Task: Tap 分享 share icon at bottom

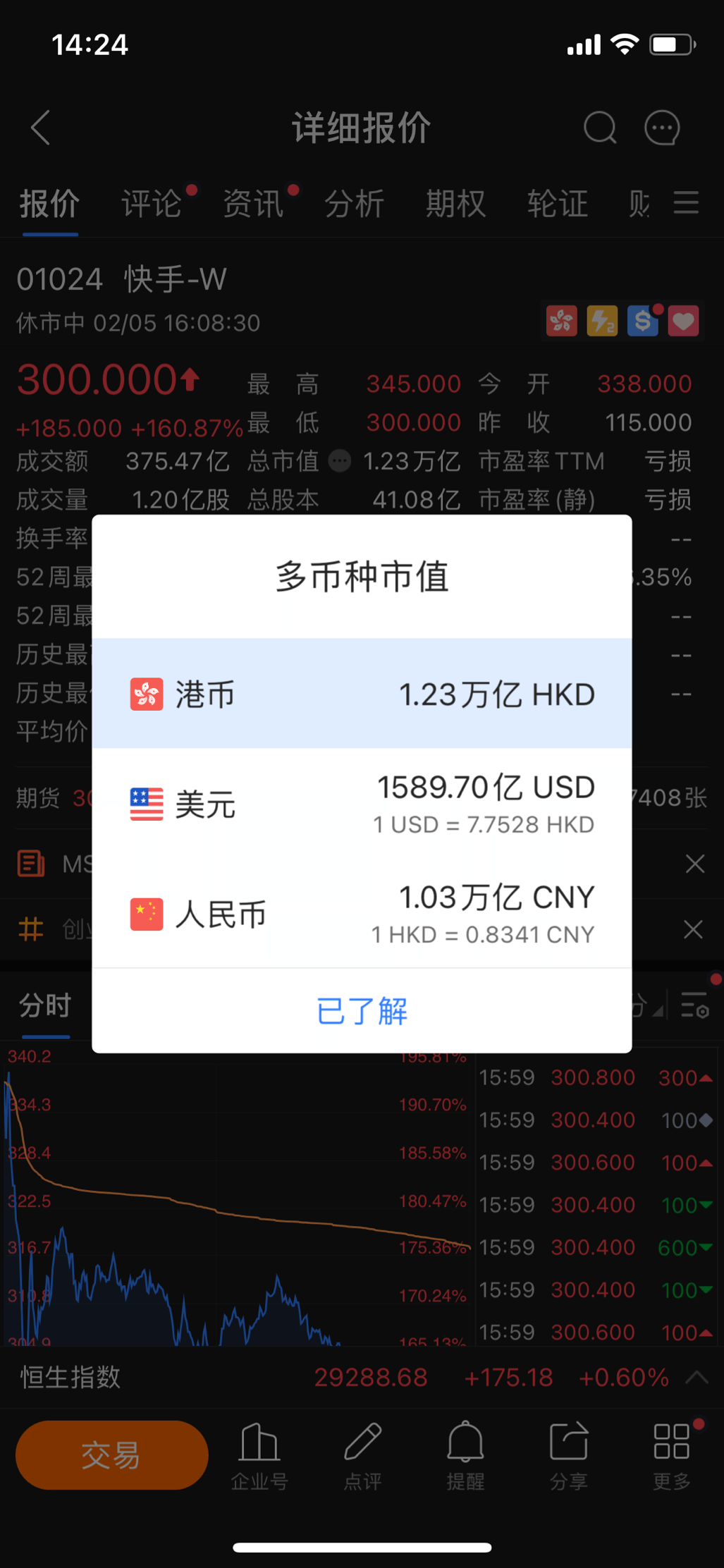Action: pos(569,1454)
